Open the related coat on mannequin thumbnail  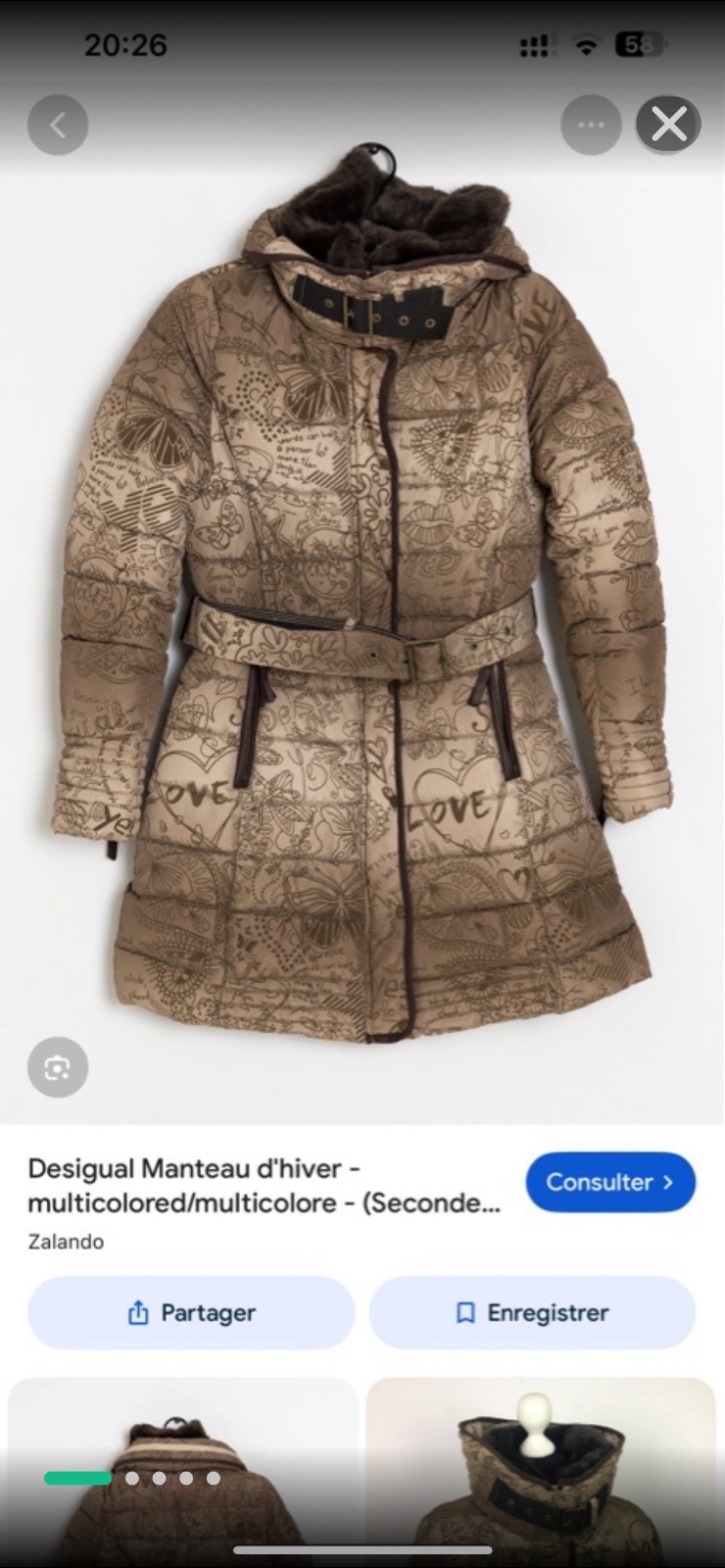541,1472
